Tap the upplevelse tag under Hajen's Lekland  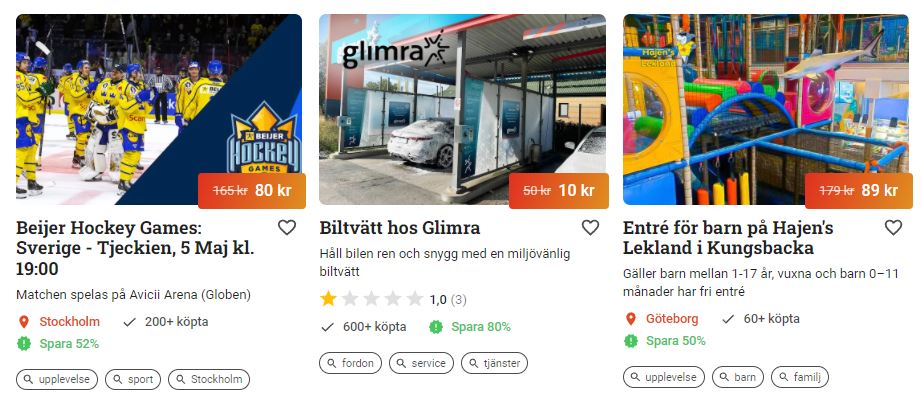pyautogui.click(x=663, y=377)
